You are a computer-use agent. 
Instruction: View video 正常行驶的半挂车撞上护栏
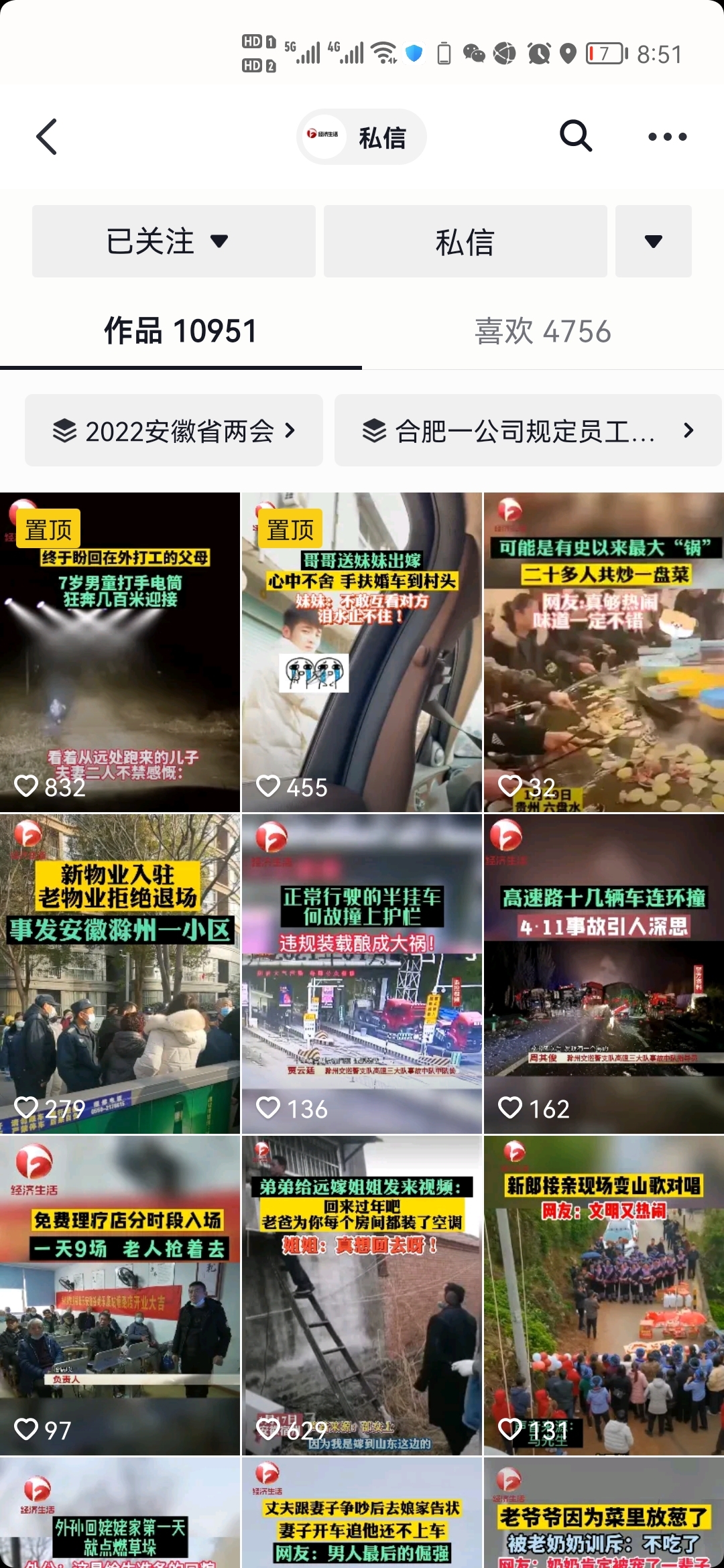[362, 974]
